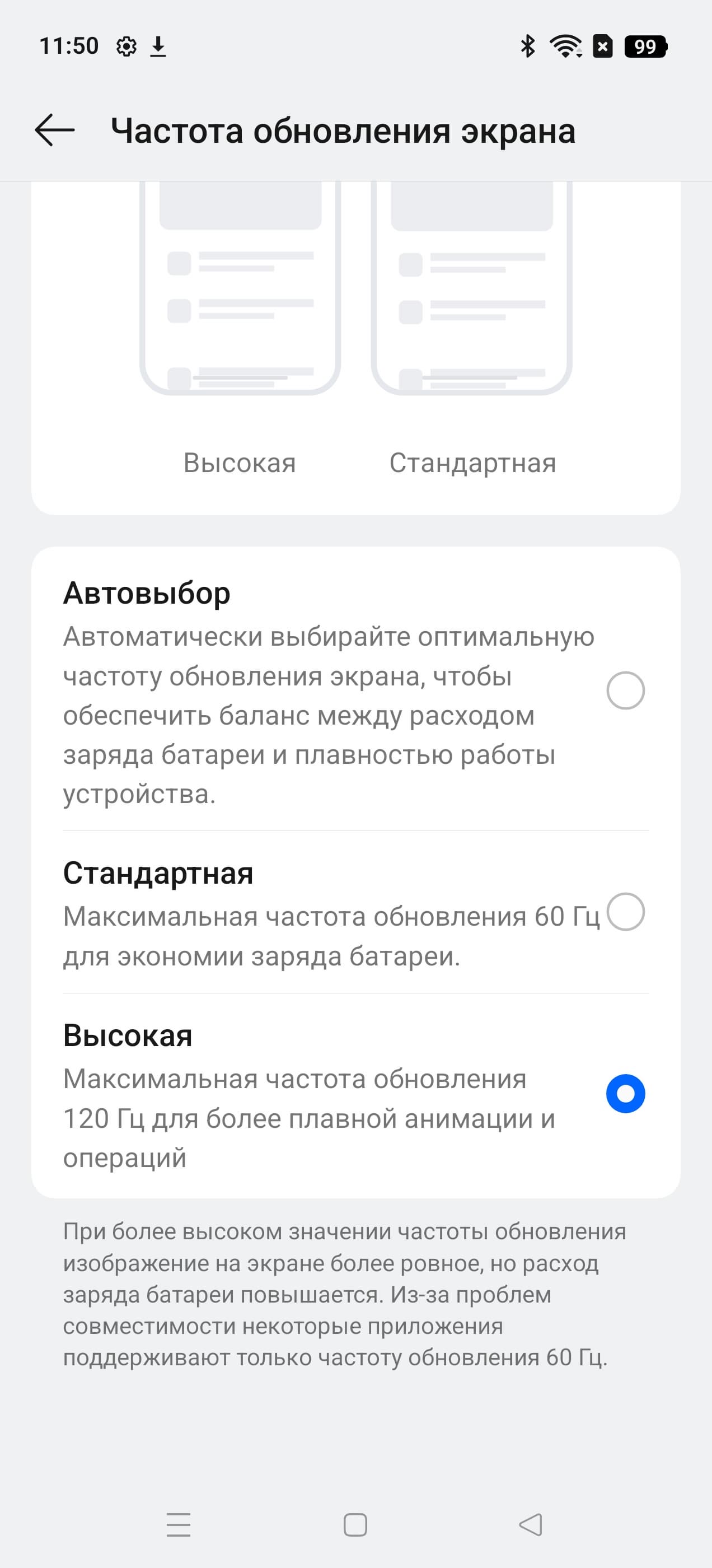Select the Автовыбор refresh rate option
712x1568 pixels.
625,691
